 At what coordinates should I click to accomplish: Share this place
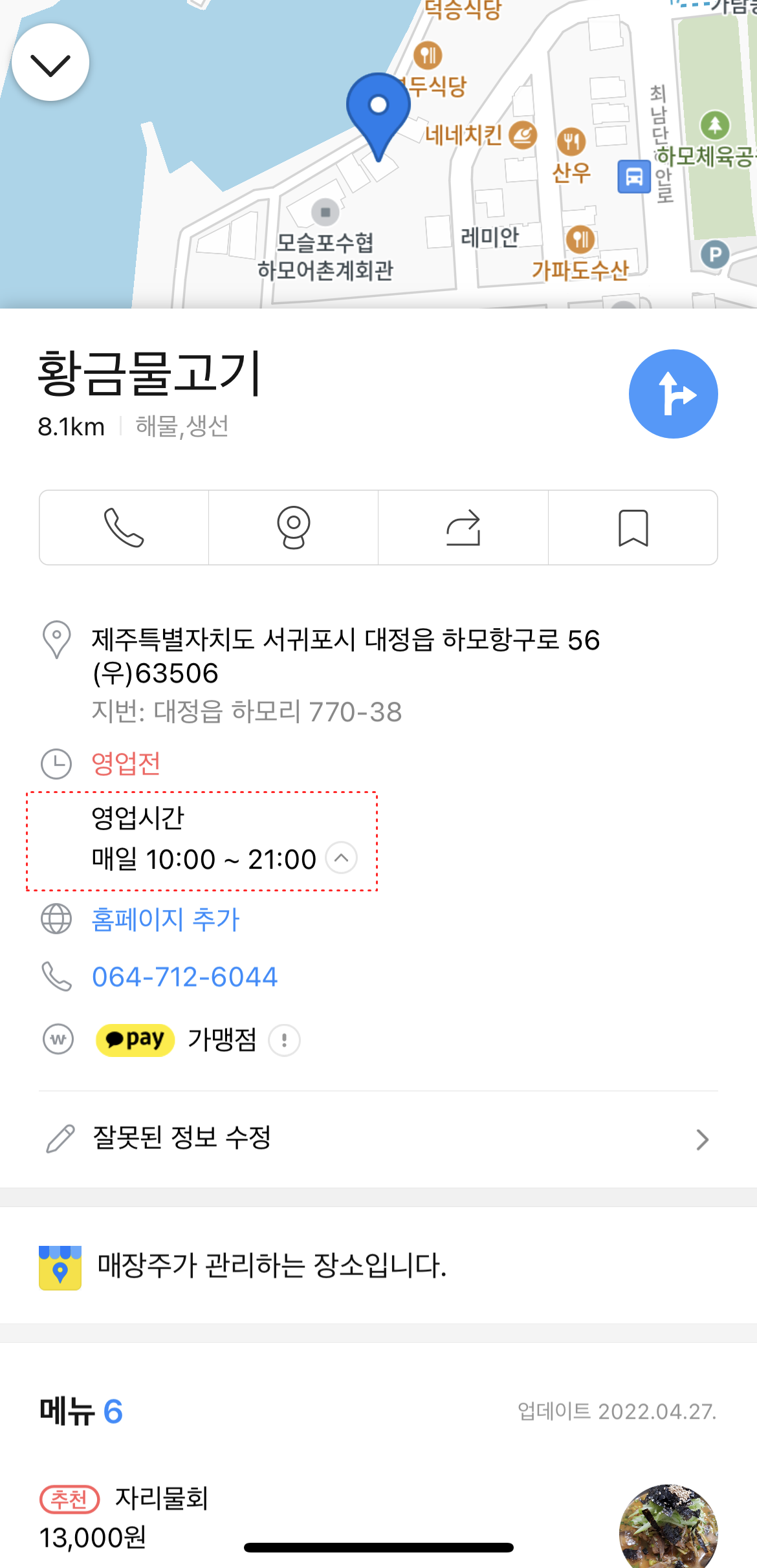[463, 528]
